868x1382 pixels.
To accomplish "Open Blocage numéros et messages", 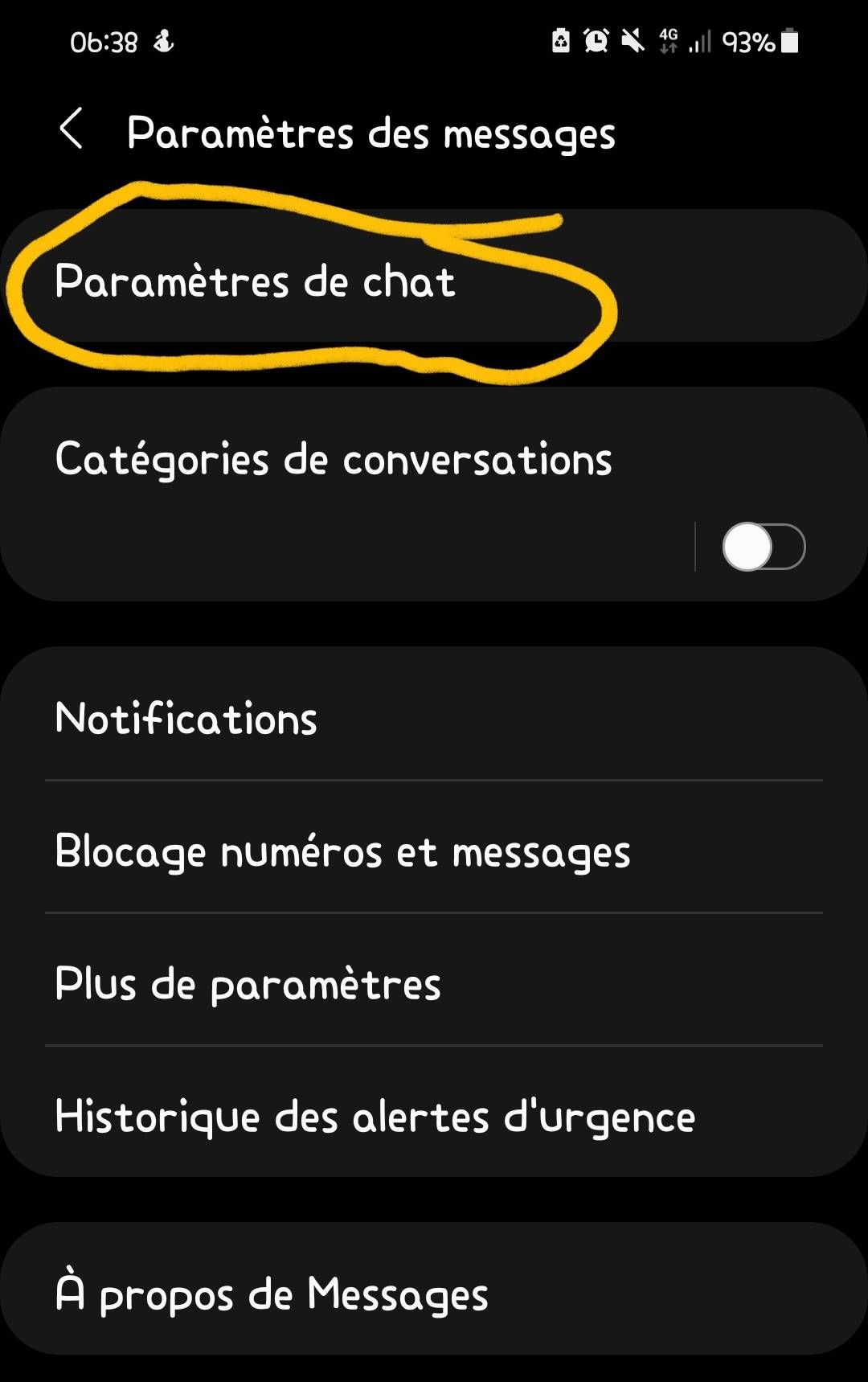I will (342, 851).
